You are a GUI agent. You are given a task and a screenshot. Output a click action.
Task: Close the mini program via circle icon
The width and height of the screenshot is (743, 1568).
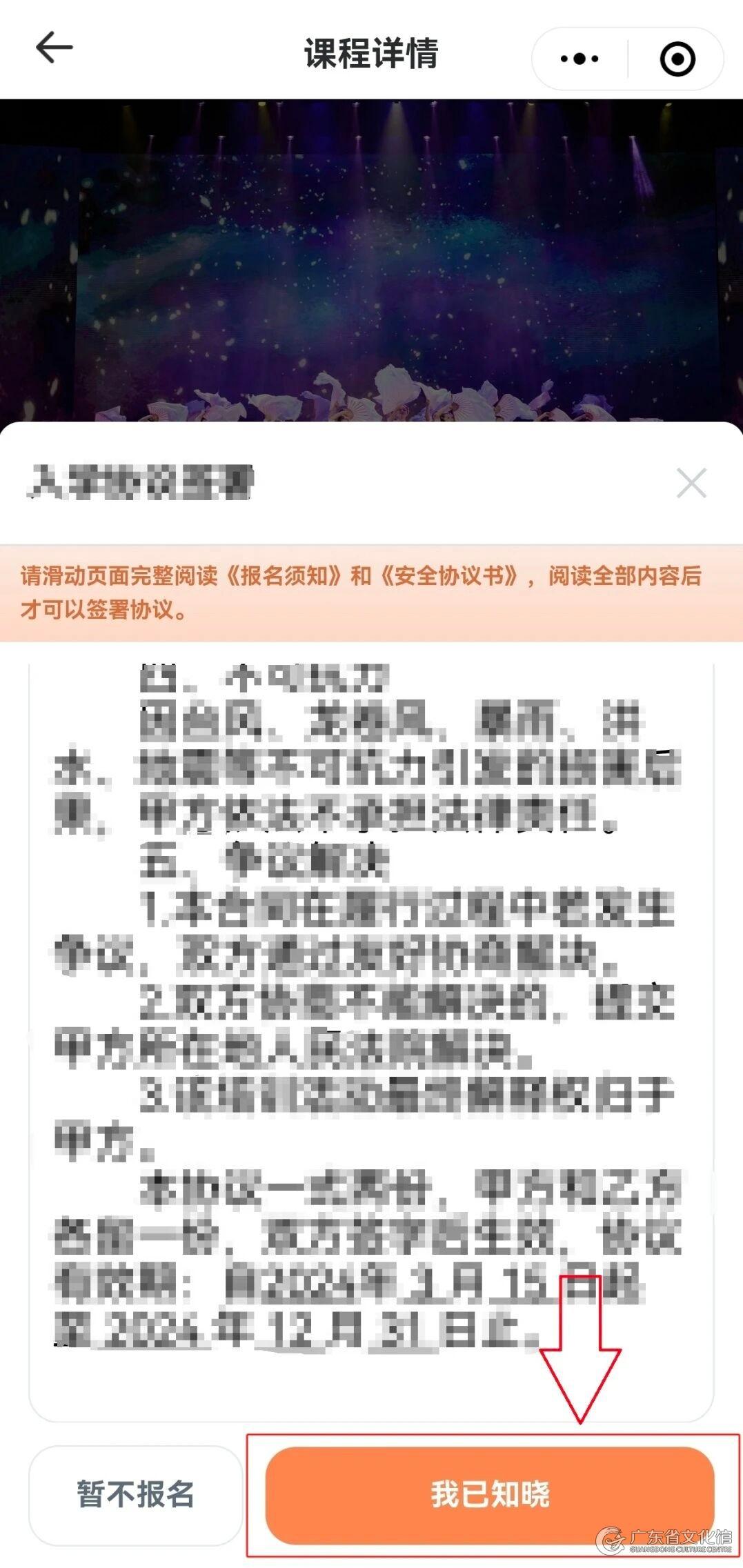pyautogui.click(x=677, y=59)
